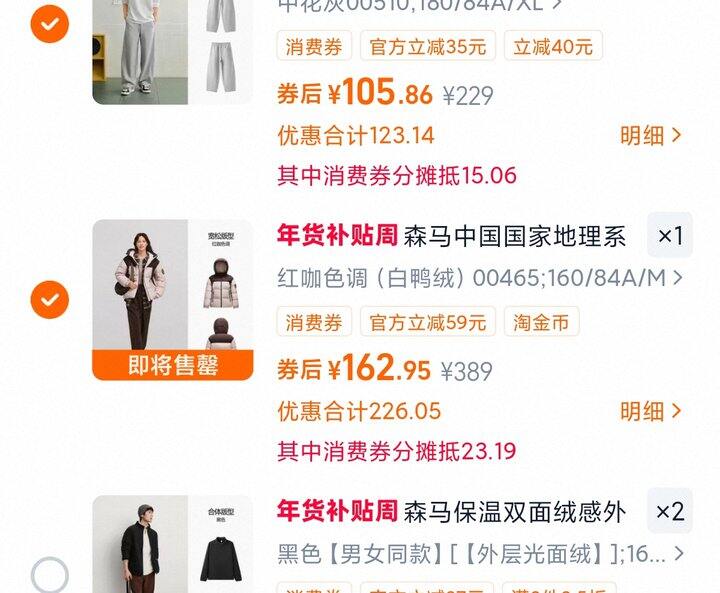The height and width of the screenshot is (593, 720).
Task: Change spec 中花灰 160/84A/XL
Action: coord(420,4)
